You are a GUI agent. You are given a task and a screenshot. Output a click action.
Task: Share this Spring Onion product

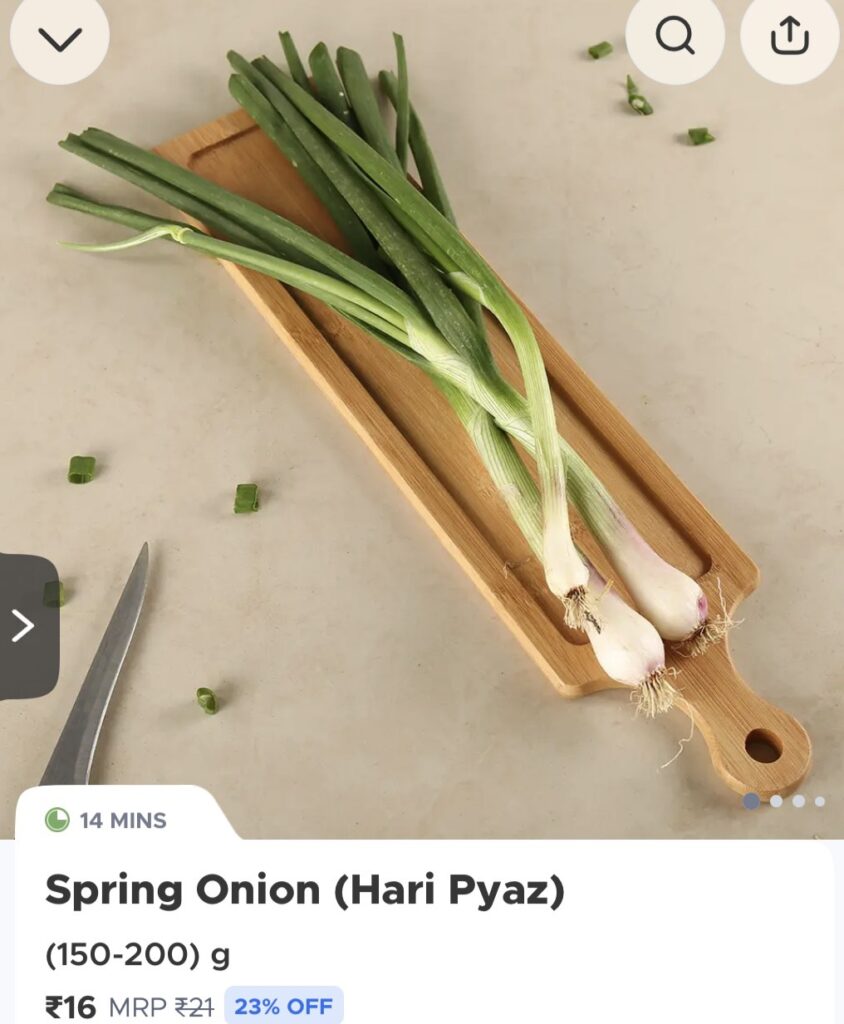tap(789, 36)
